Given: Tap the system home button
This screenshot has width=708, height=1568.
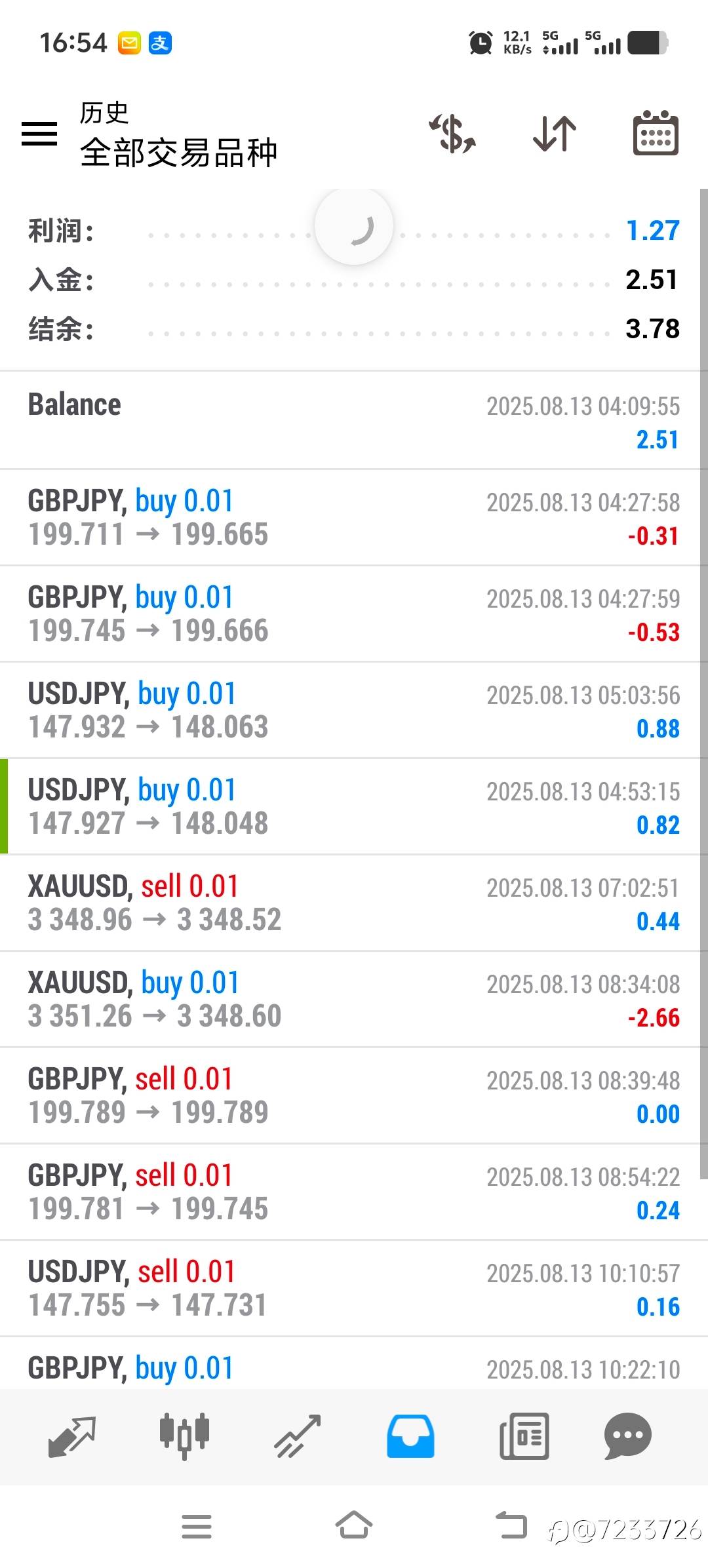Looking at the screenshot, I should click(x=354, y=1526).
